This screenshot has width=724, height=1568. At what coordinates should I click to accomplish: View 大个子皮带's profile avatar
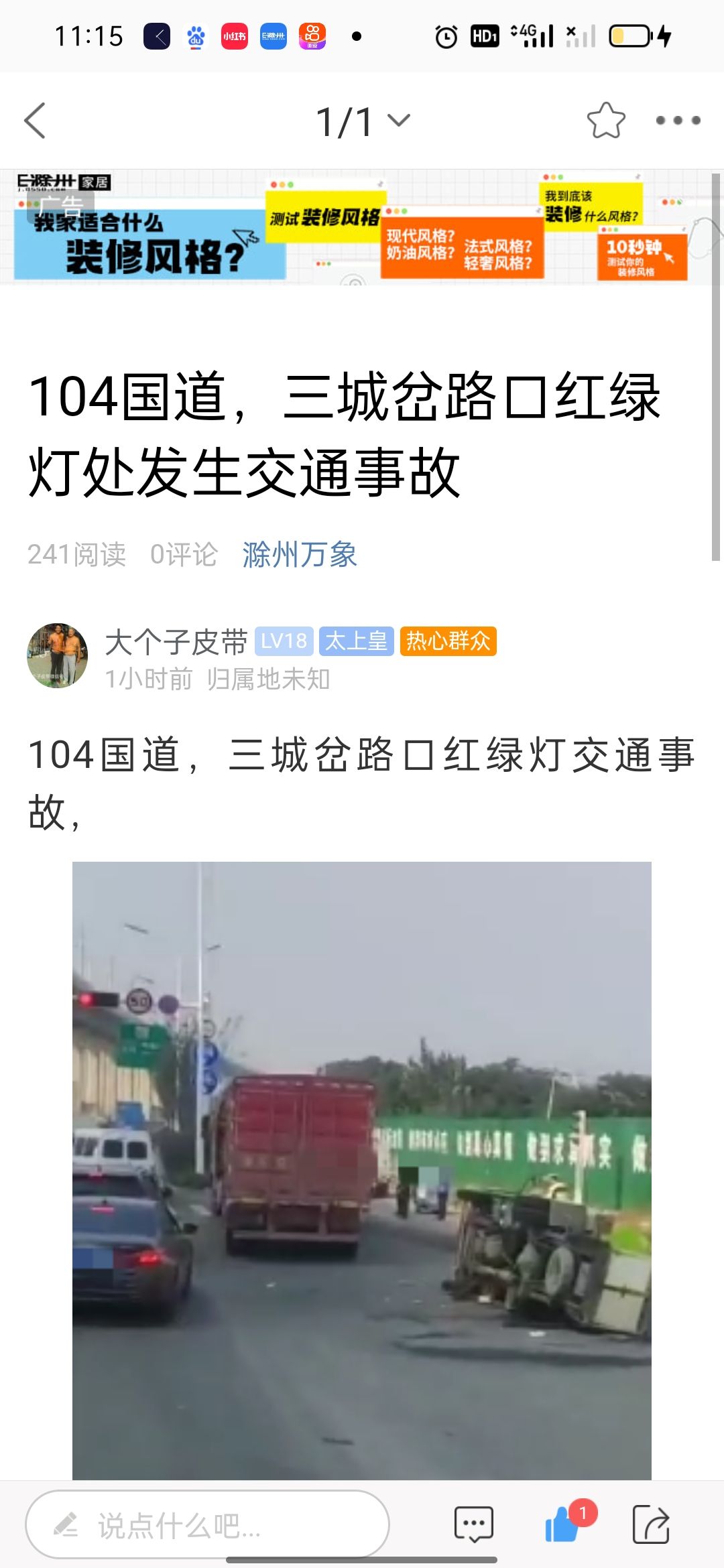[58, 655]
